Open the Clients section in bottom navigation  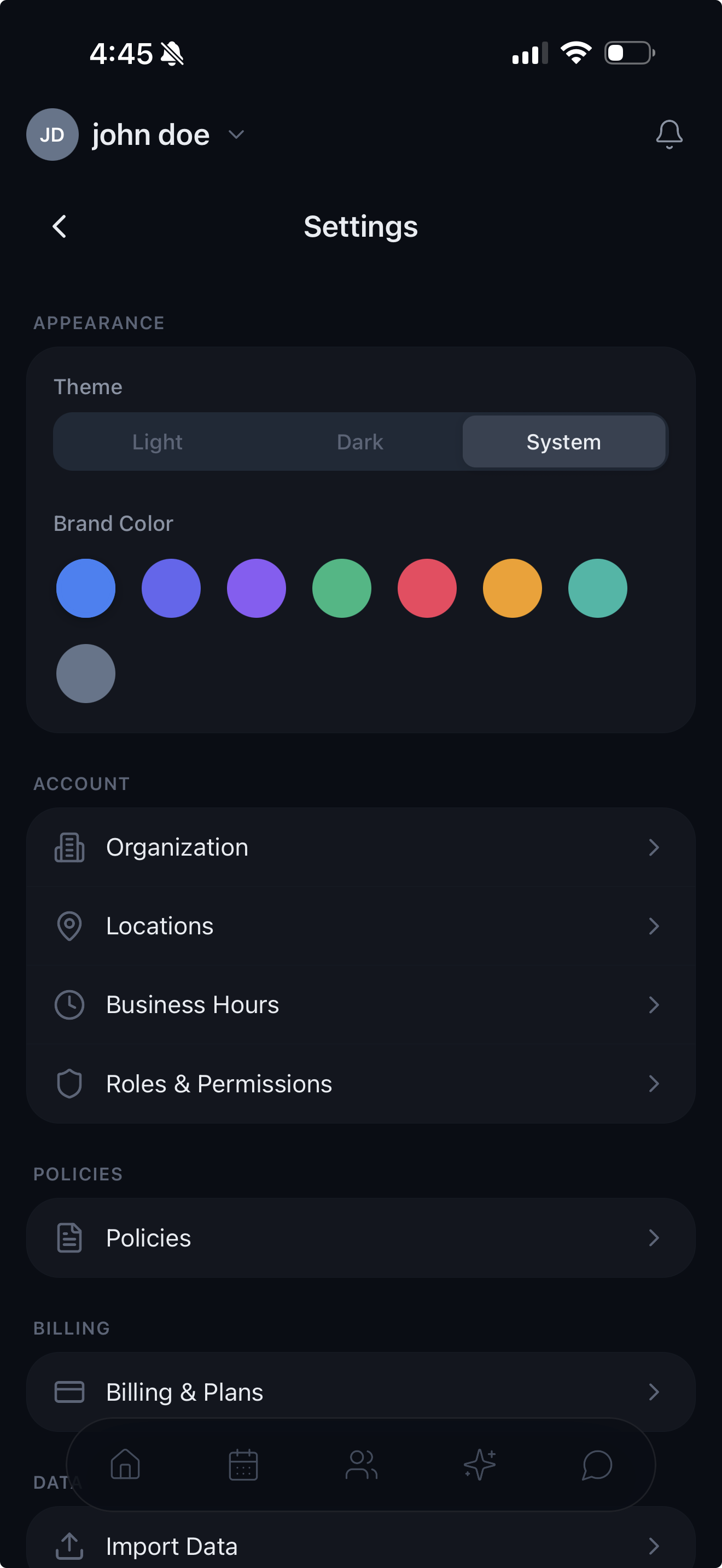[361, 1465]
